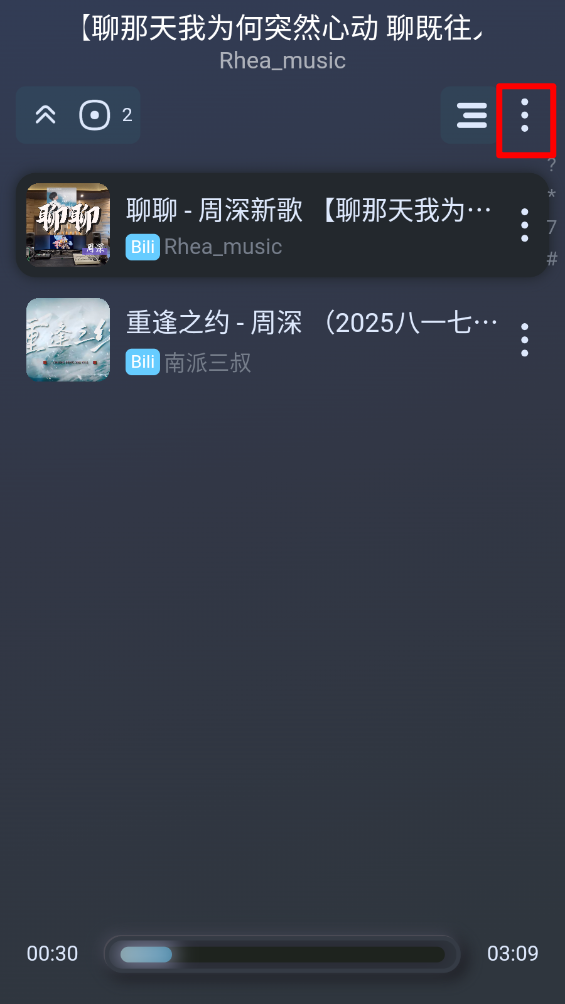Viewport: 565px width, 1004px height.
Task: Jump to # in the index bar
Action: 552,259
